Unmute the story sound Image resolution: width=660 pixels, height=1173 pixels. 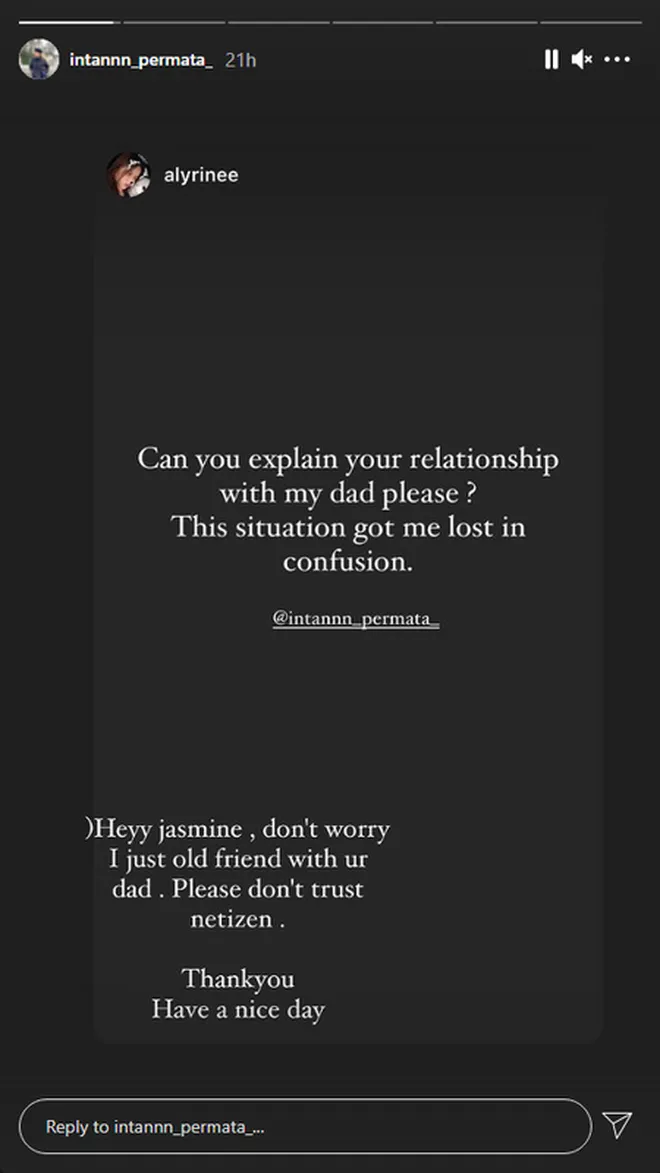[582, 59]
